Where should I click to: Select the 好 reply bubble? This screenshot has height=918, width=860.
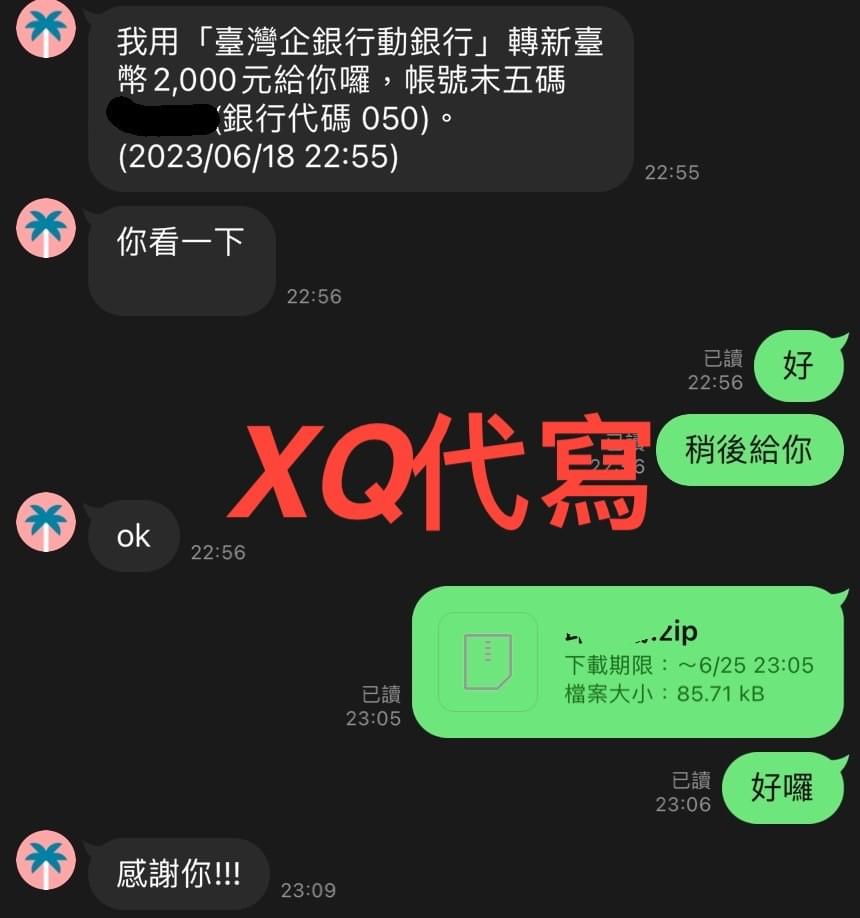click(x=800, y=366)
